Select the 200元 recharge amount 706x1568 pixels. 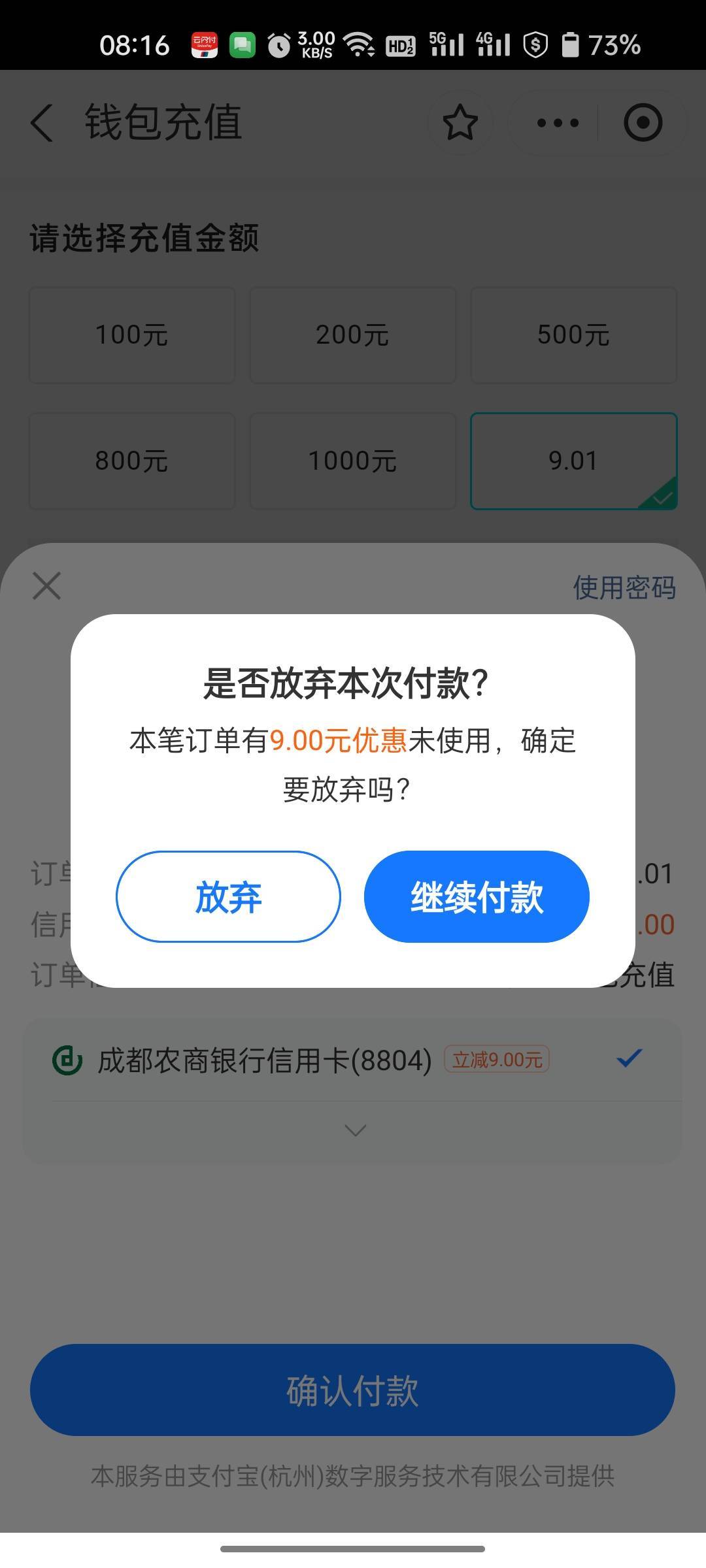(x=353, y=335)
